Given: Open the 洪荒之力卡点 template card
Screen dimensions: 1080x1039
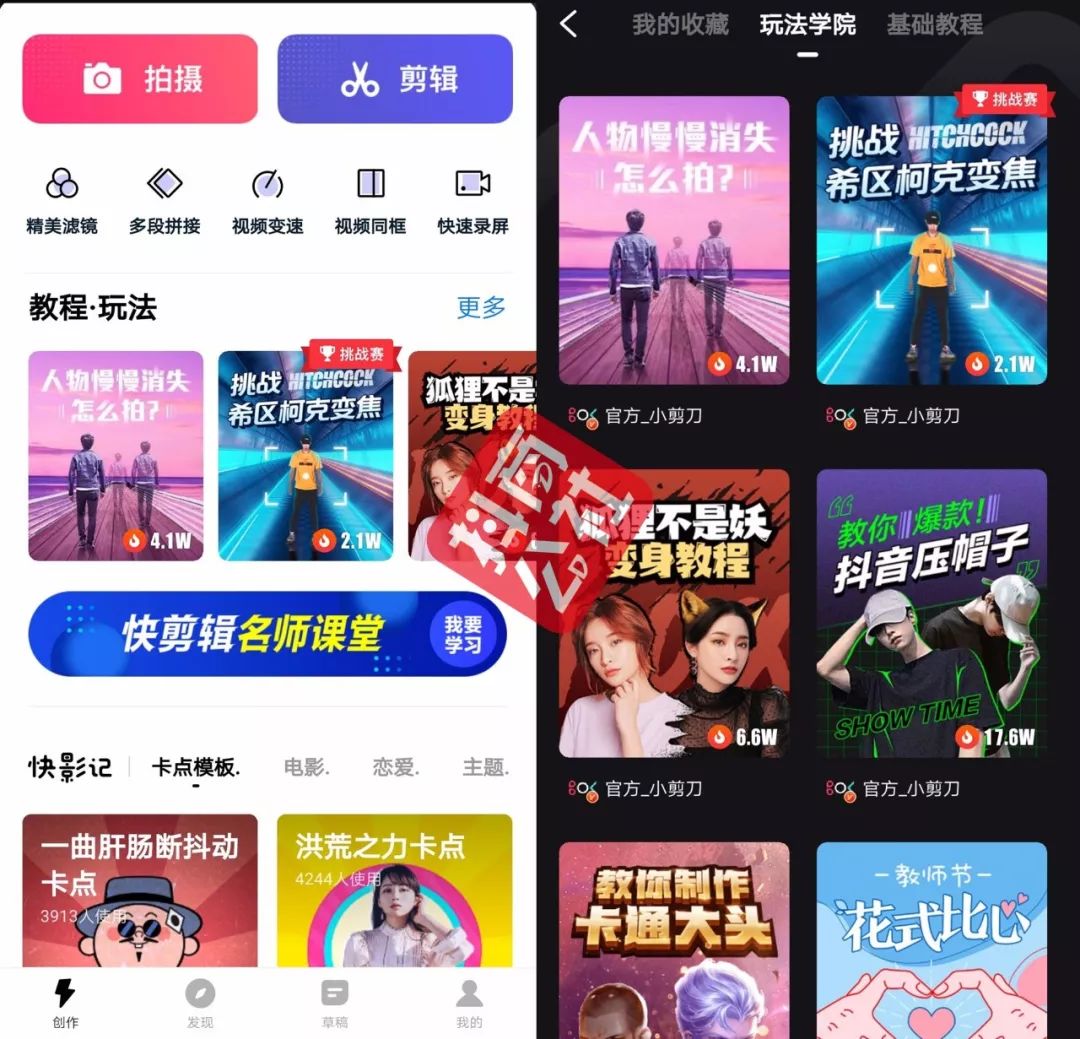Looking at the screenshot, I should 394,890.
